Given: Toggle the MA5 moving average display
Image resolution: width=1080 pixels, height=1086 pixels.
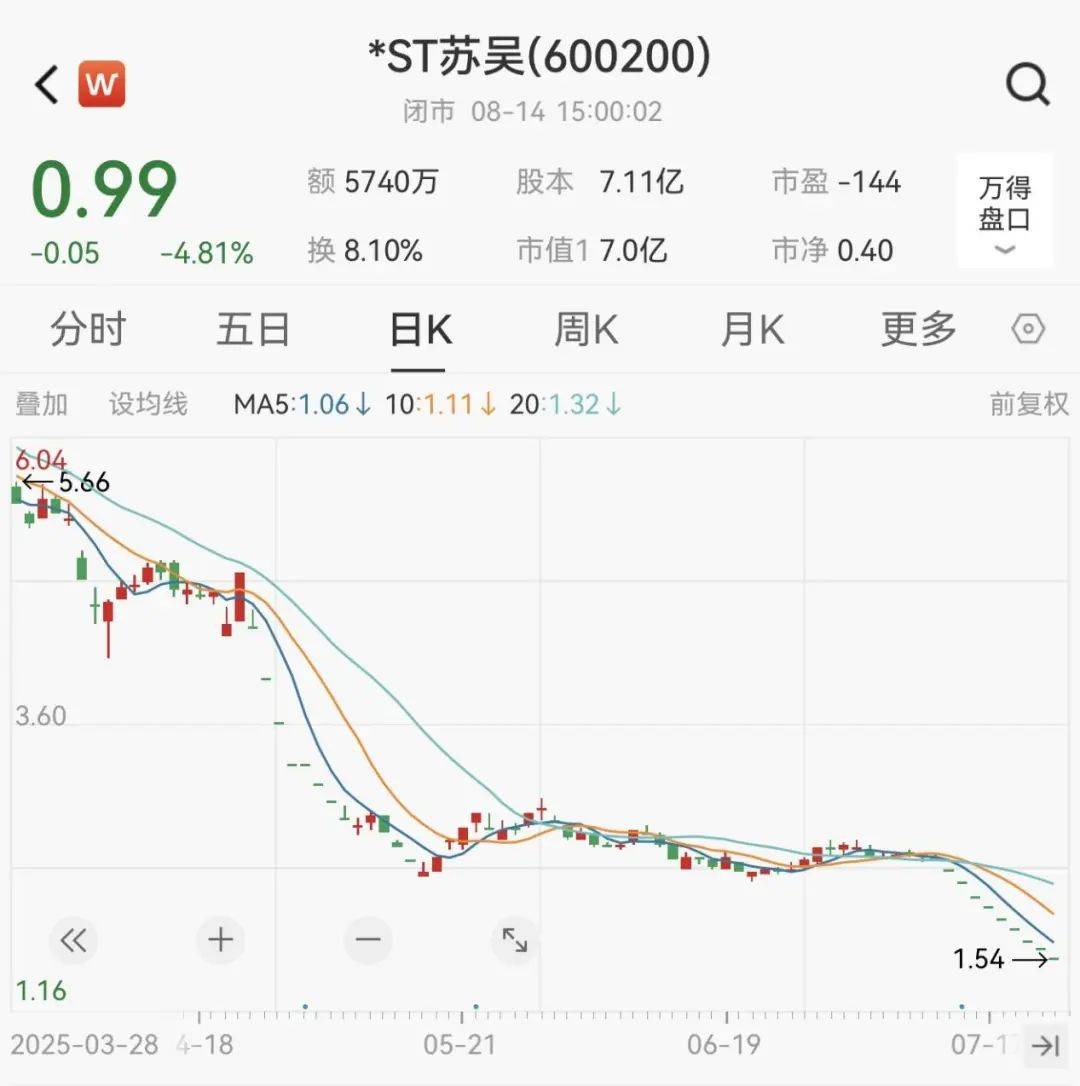Looking at the screenshot, I should [295, 404].
